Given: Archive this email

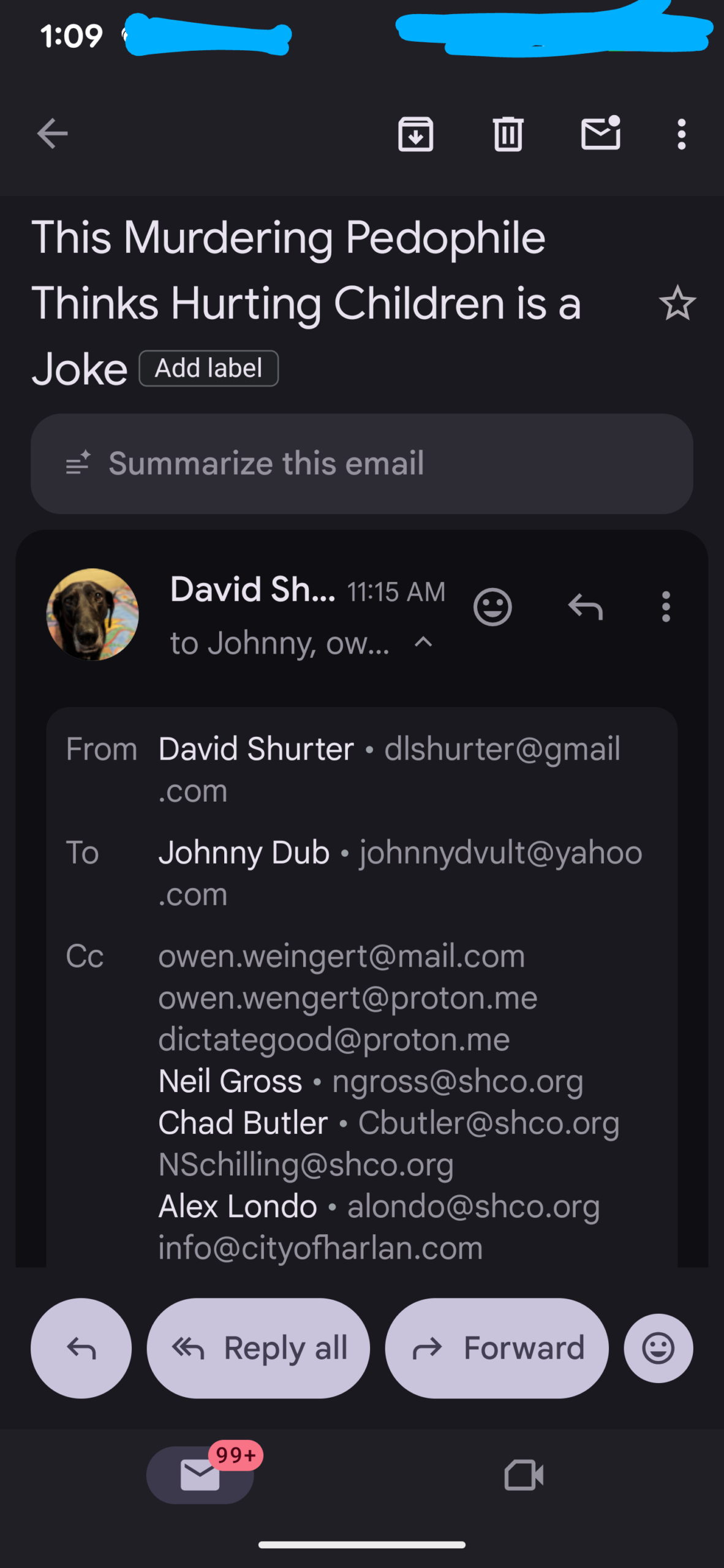Looking at the screenshot, I should tap(416, 134).
